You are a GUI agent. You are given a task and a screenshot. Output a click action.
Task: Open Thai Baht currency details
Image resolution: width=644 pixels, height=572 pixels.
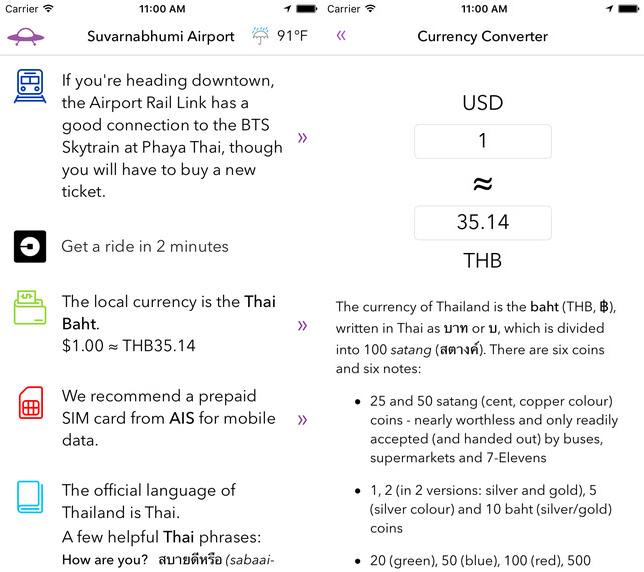[x=302, y=325]
